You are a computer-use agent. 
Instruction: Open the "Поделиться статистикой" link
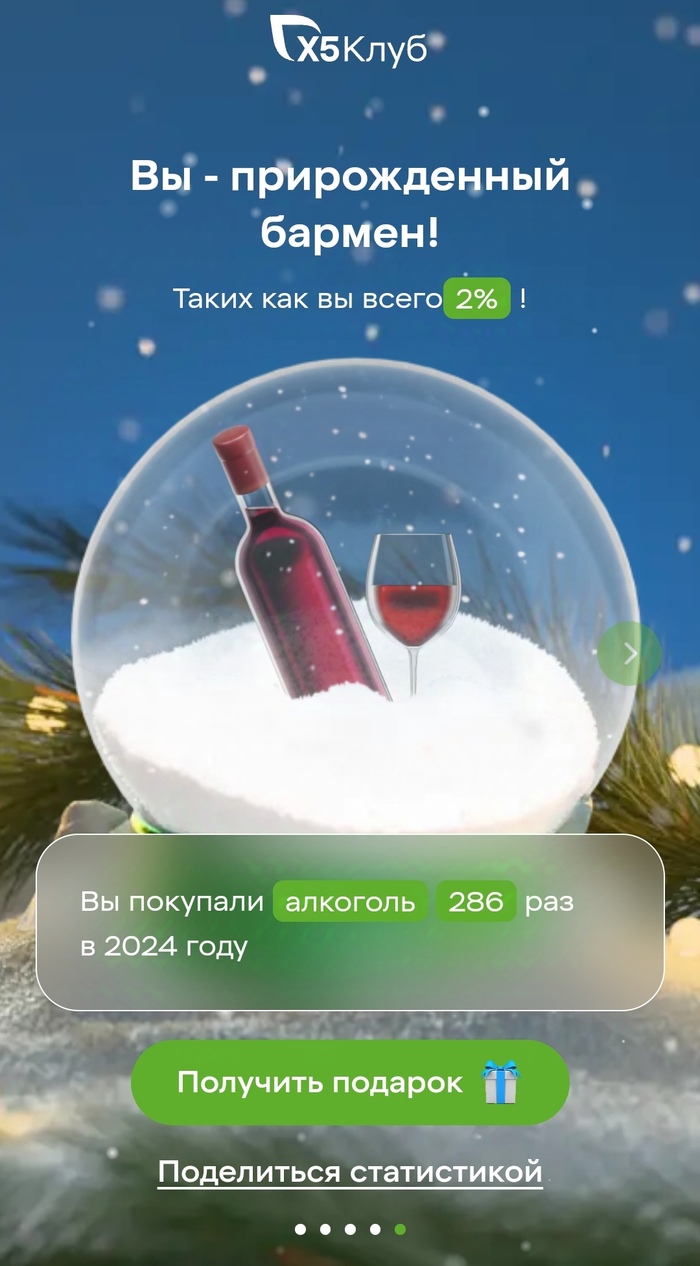[x=350, y=1171]
